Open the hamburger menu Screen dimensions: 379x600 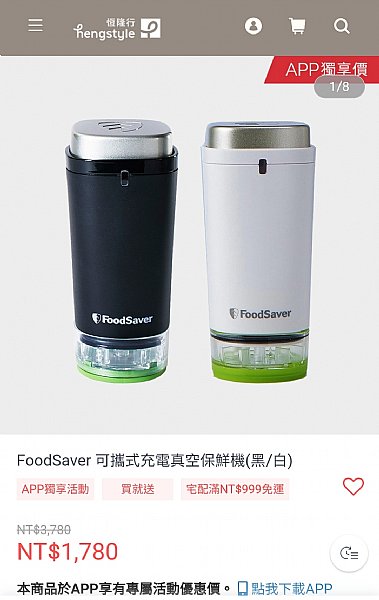tap(36, 26)
